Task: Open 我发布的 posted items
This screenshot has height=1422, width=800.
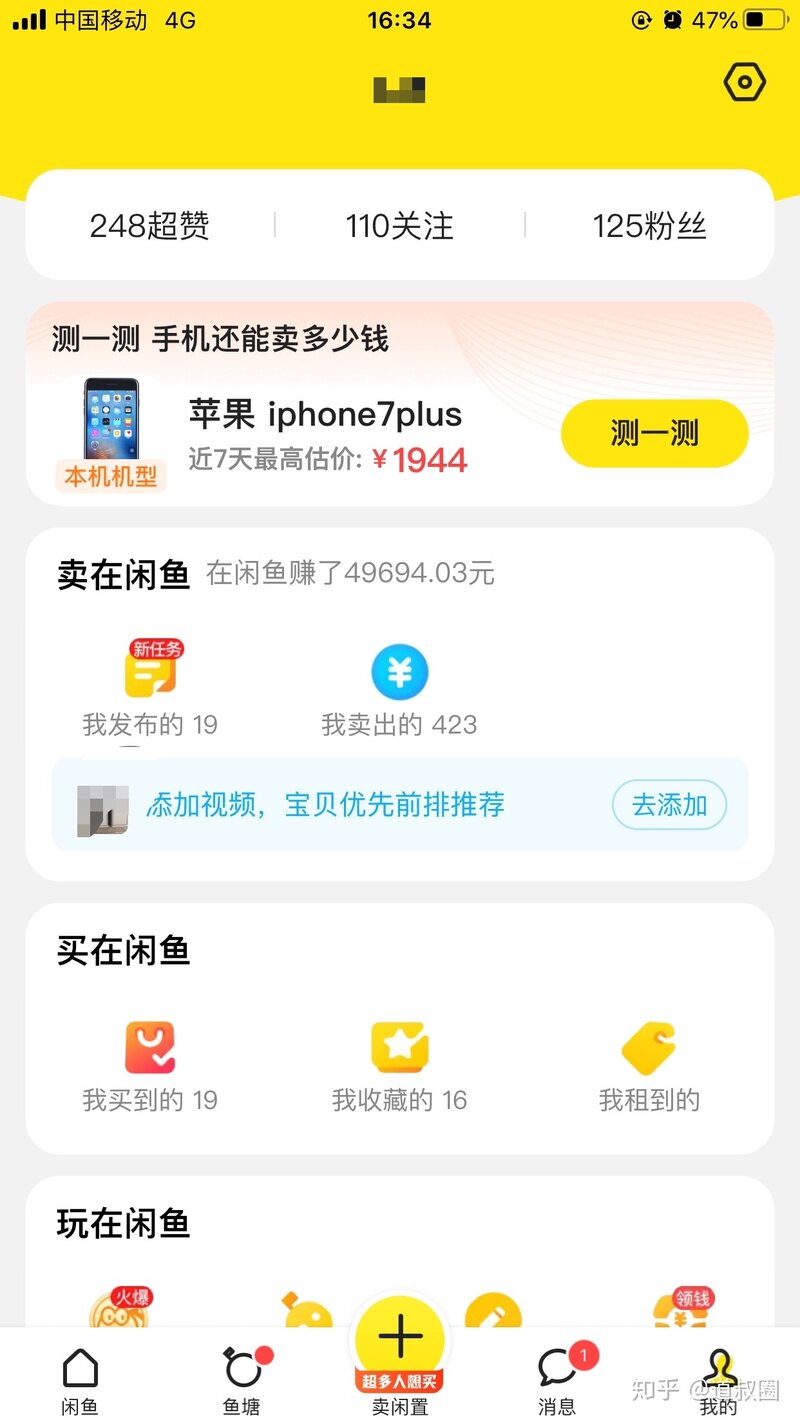Action: 150,690
